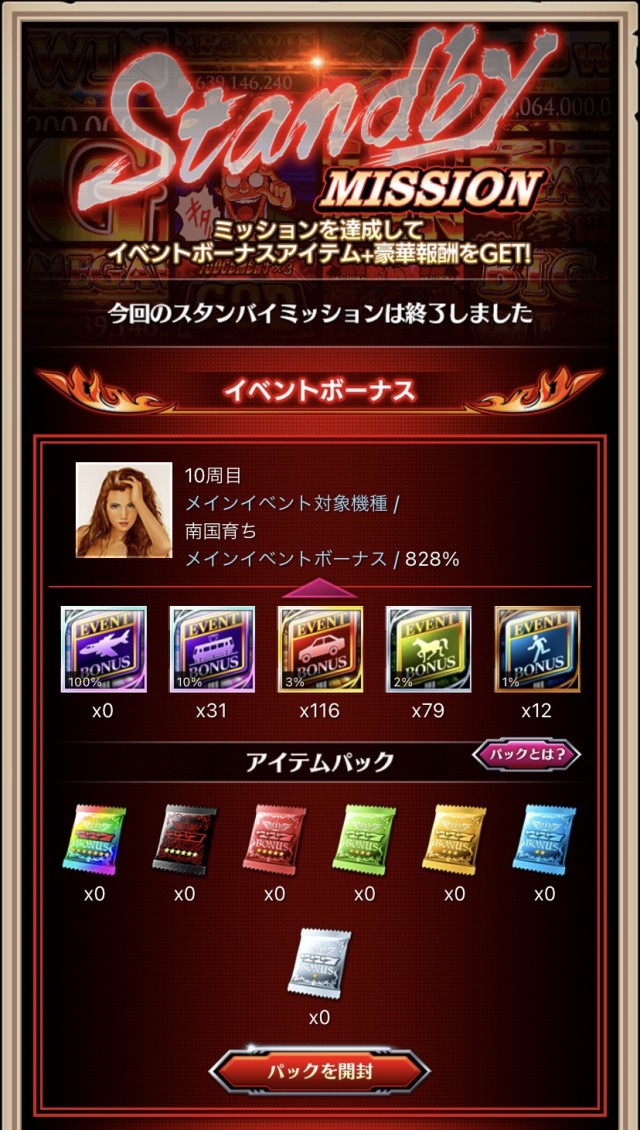Select the 10% bus event bonus item
Viewport: 640px width, 1130px height.
[x=212, y=649]
